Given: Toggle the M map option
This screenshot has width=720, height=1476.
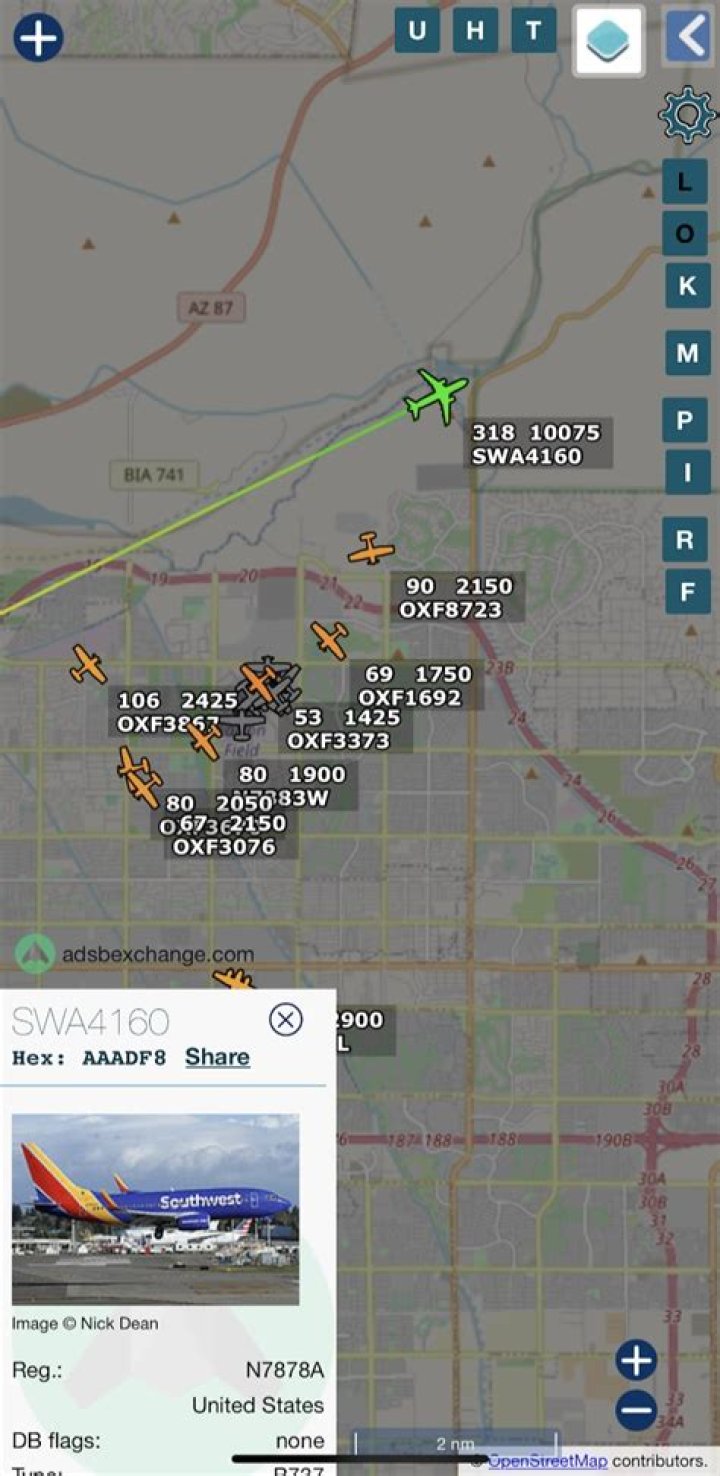Looking at the screenshot, I should (x=687, y=353).
